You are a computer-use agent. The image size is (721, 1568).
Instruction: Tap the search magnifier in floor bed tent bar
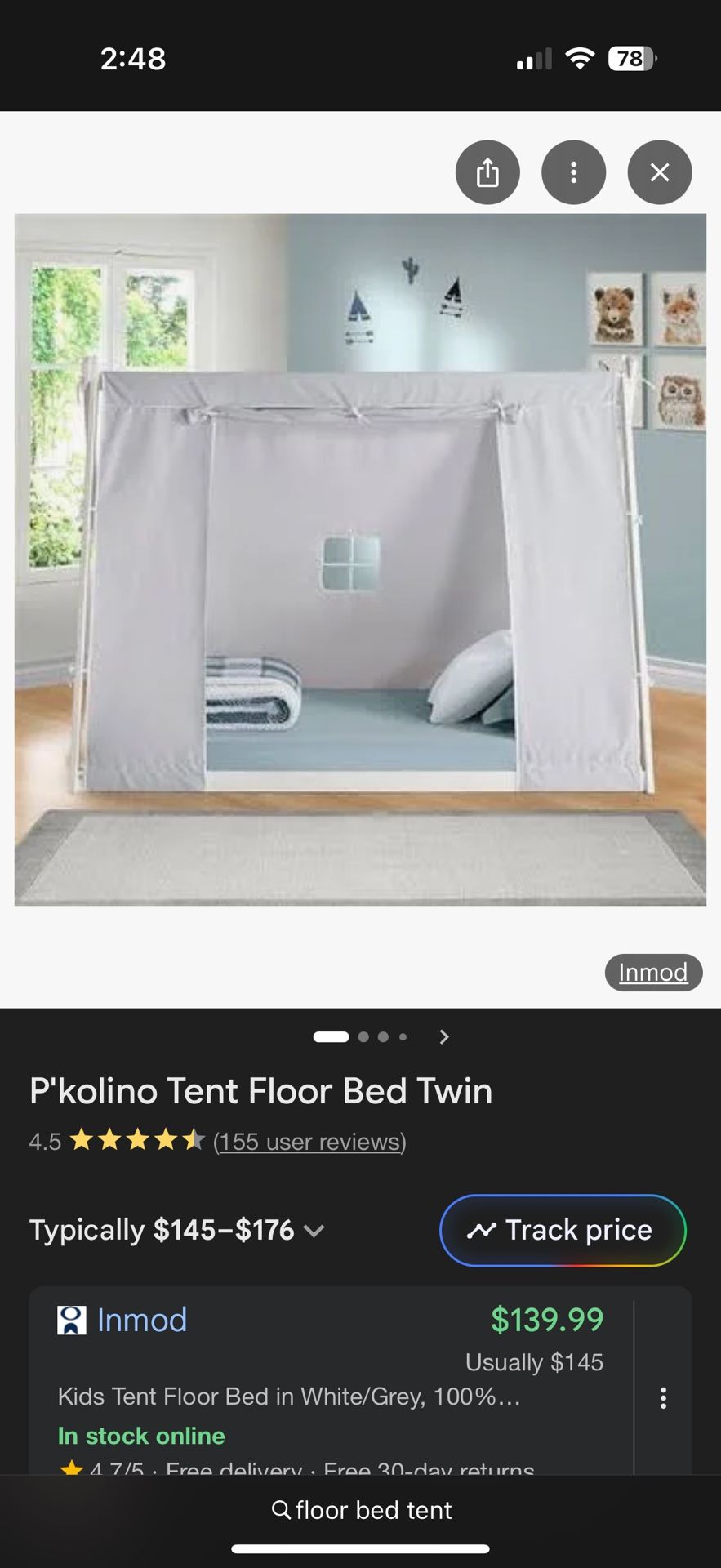pyautogui.click(x=280, y=1509)
